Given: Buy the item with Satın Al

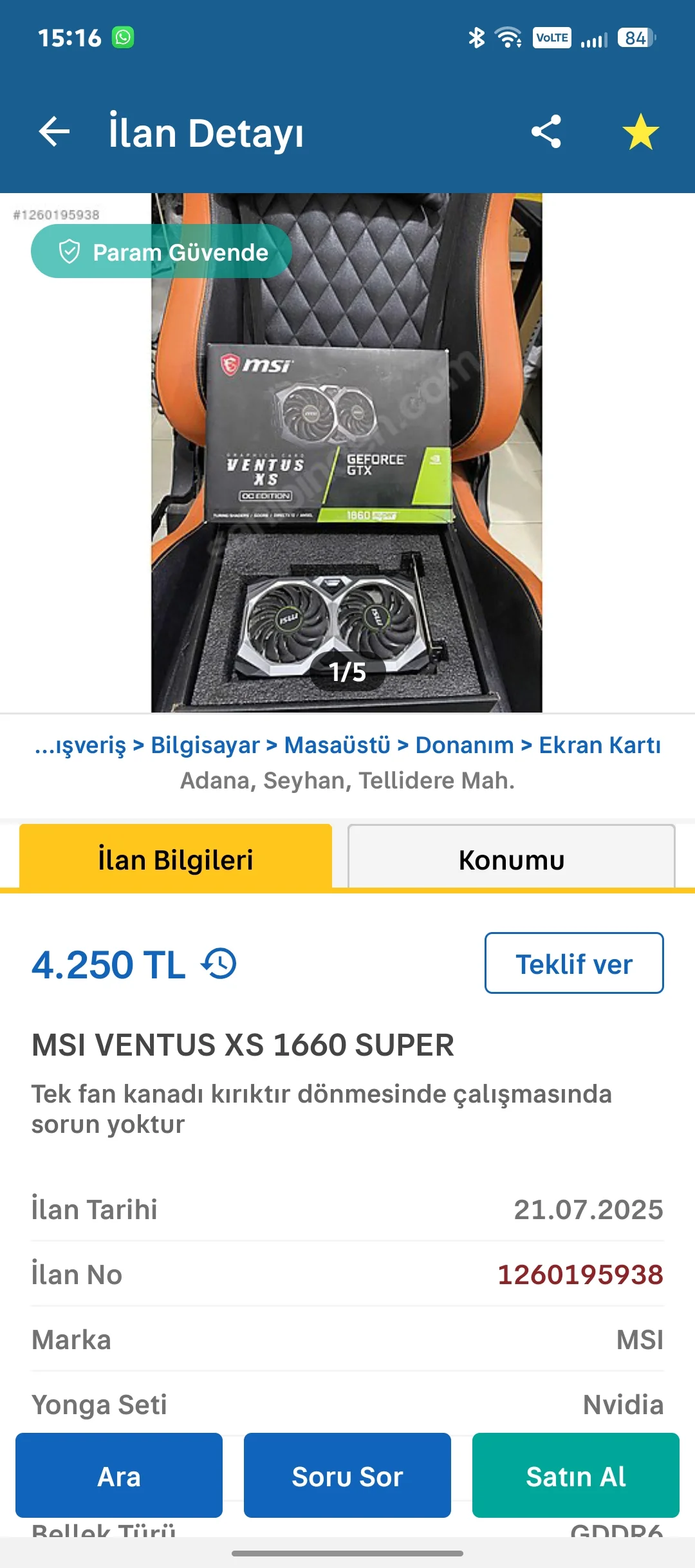Looking at the screenshot, I should (575, 1476).
